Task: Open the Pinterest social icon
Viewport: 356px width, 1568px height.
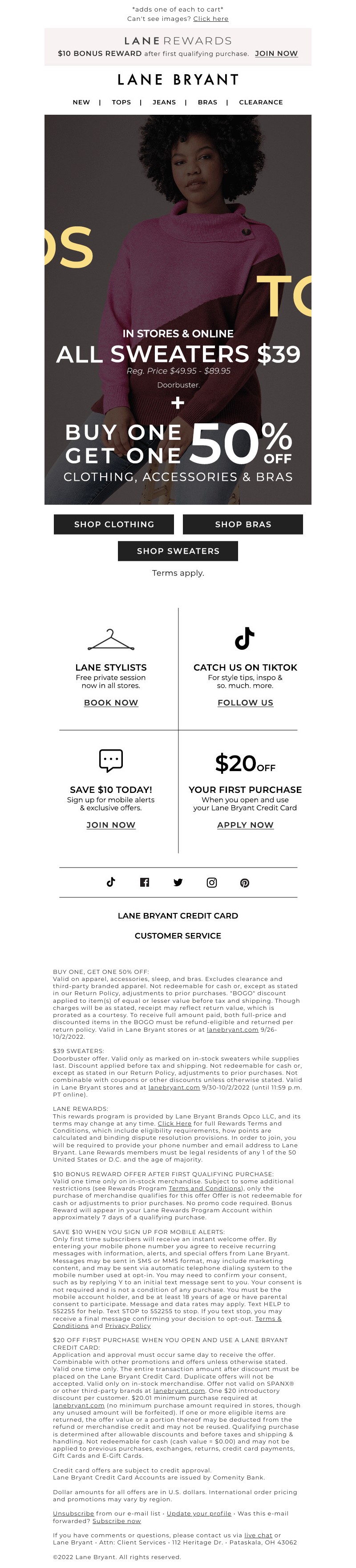Action: pyautogui.click(x=244, y=883)
